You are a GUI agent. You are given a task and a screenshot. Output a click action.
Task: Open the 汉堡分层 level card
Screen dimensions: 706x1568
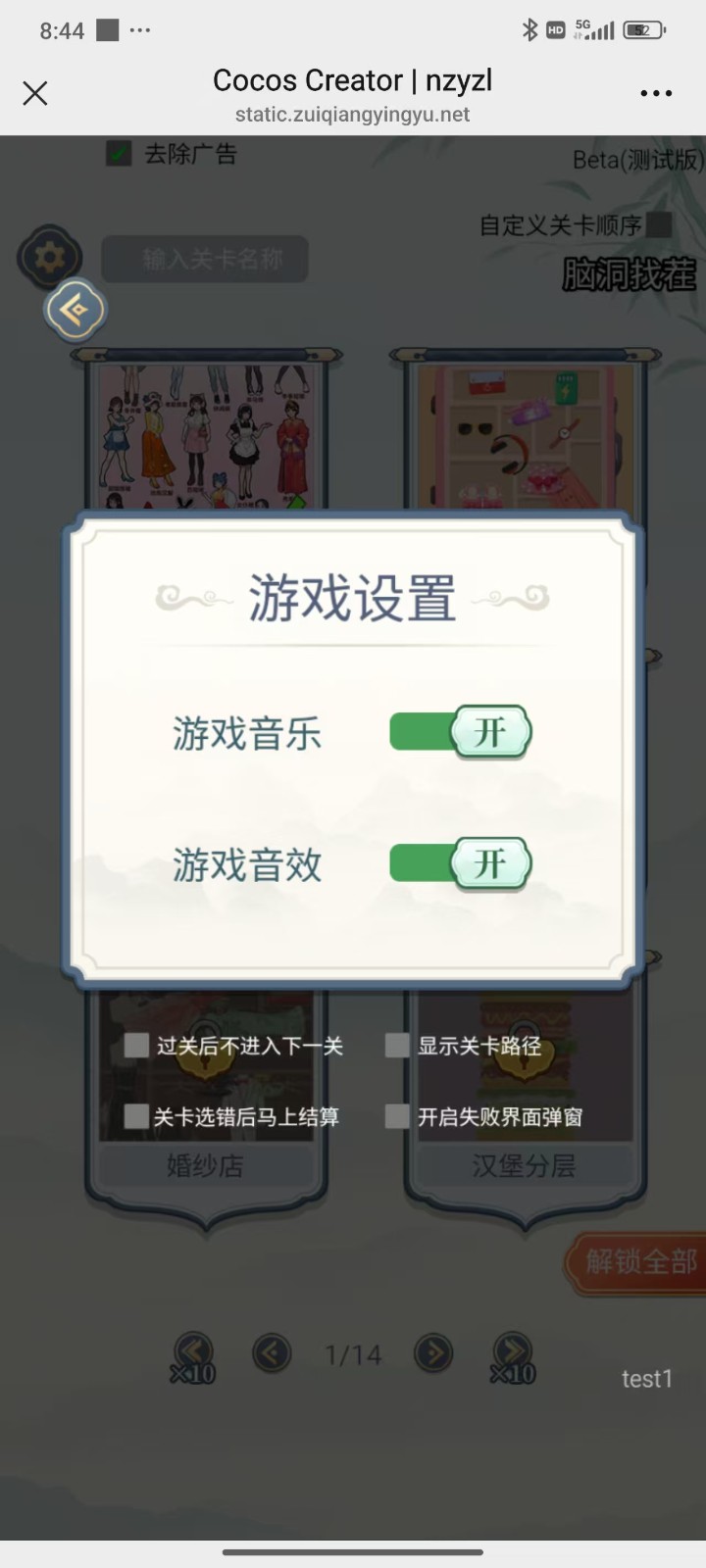coord(524,1166)
